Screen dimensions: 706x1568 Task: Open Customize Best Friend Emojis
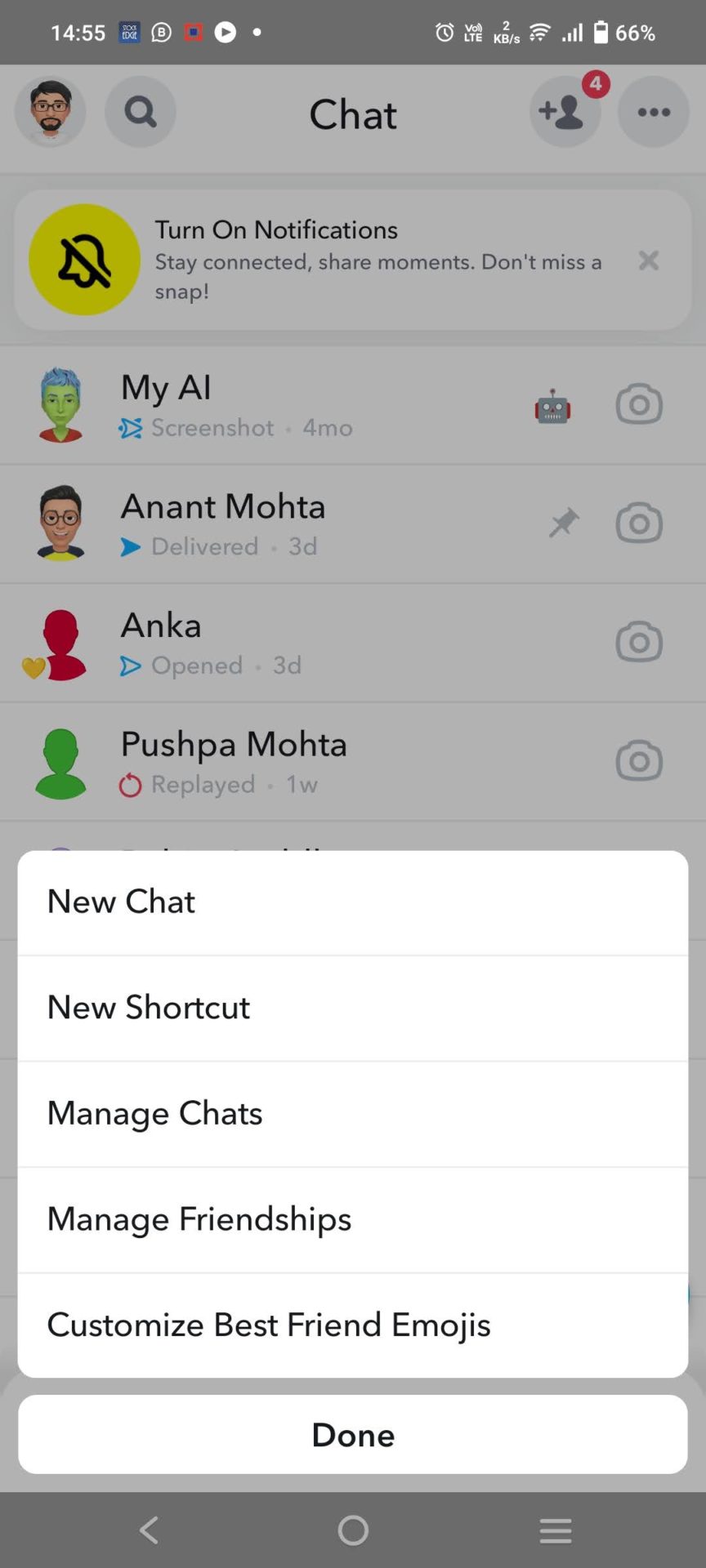[x=353, y=1325]
